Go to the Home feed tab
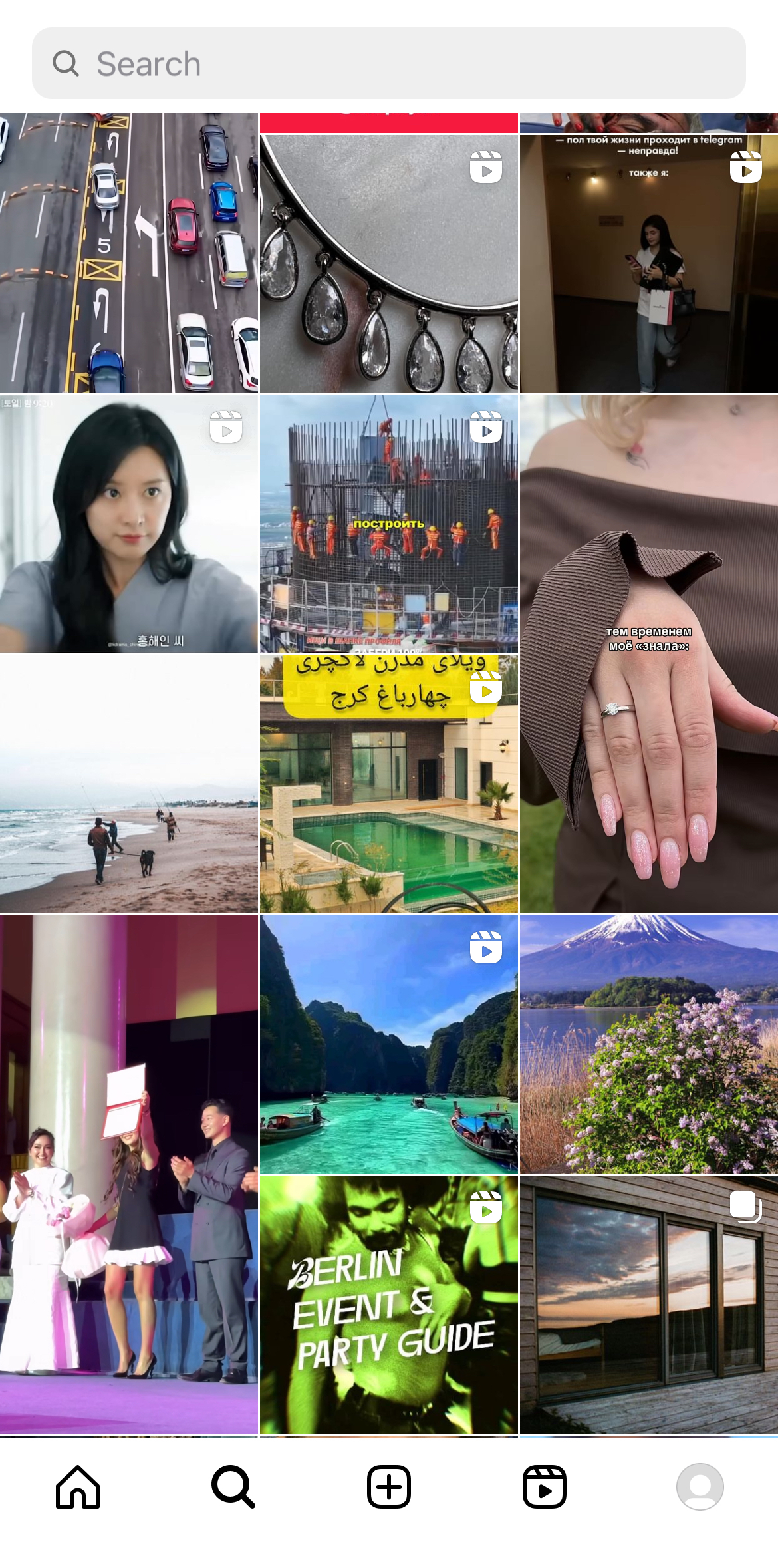 pos(78,1487)
